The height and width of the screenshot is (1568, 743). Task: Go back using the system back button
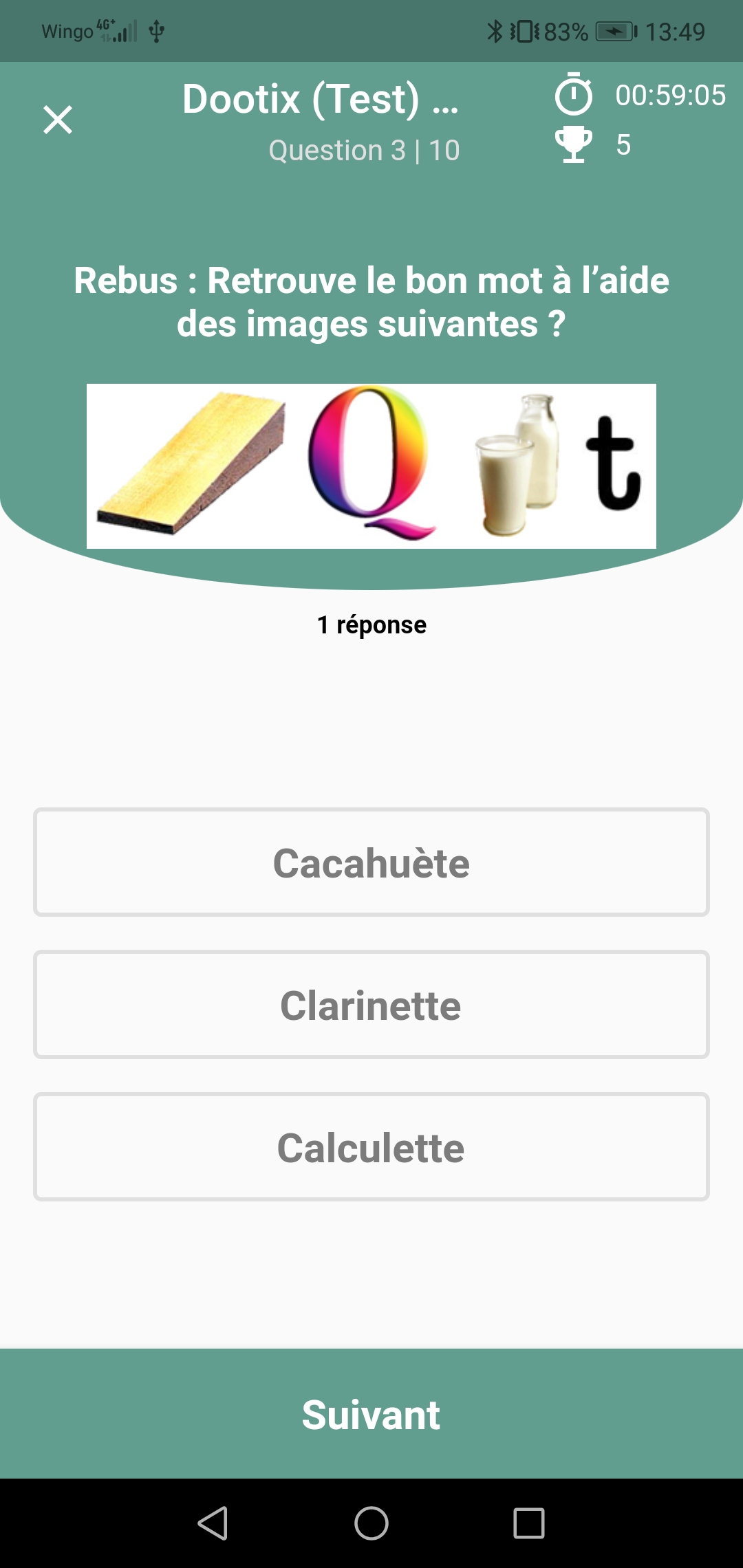213,1523
